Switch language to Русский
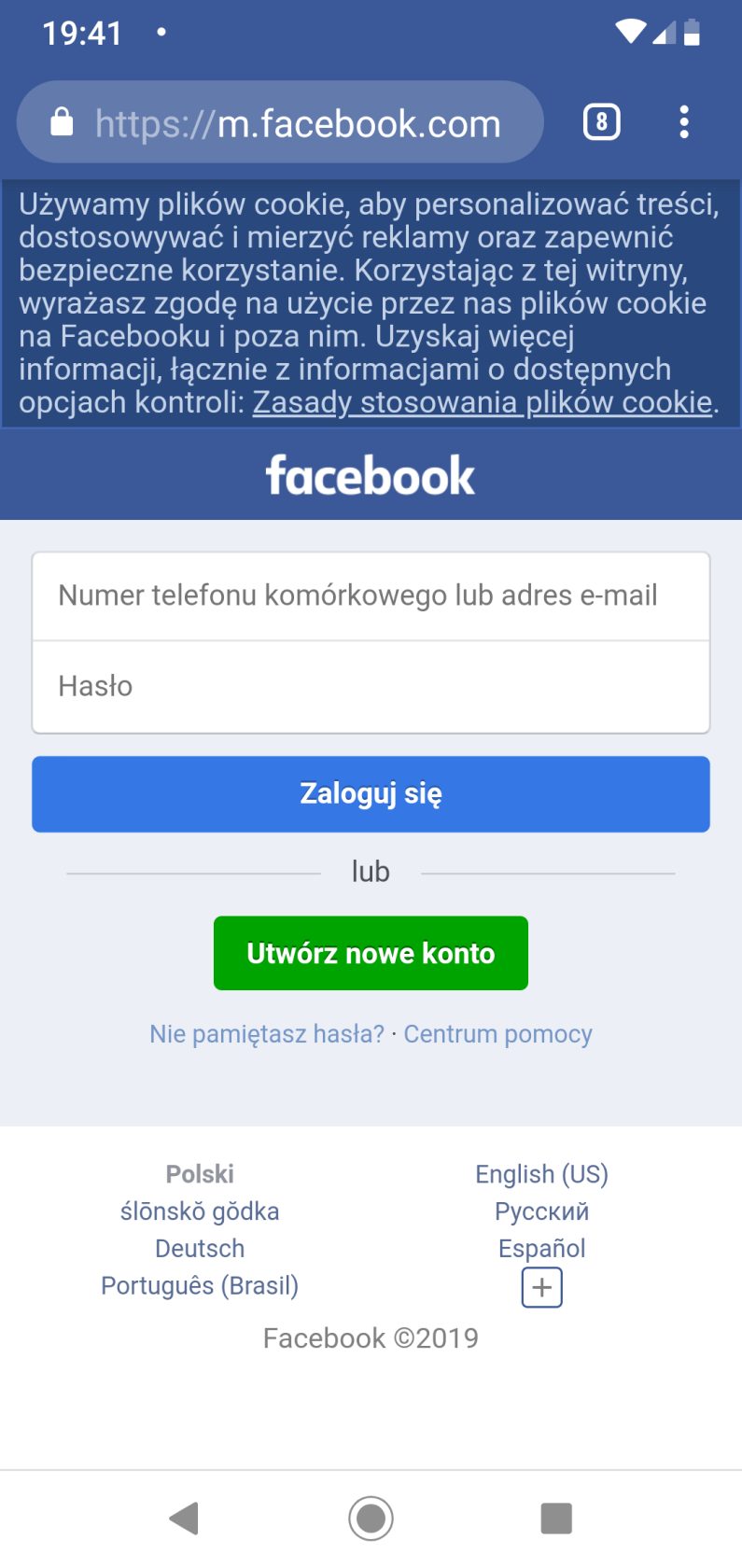742x1568 pixels. pos(541,1211)
